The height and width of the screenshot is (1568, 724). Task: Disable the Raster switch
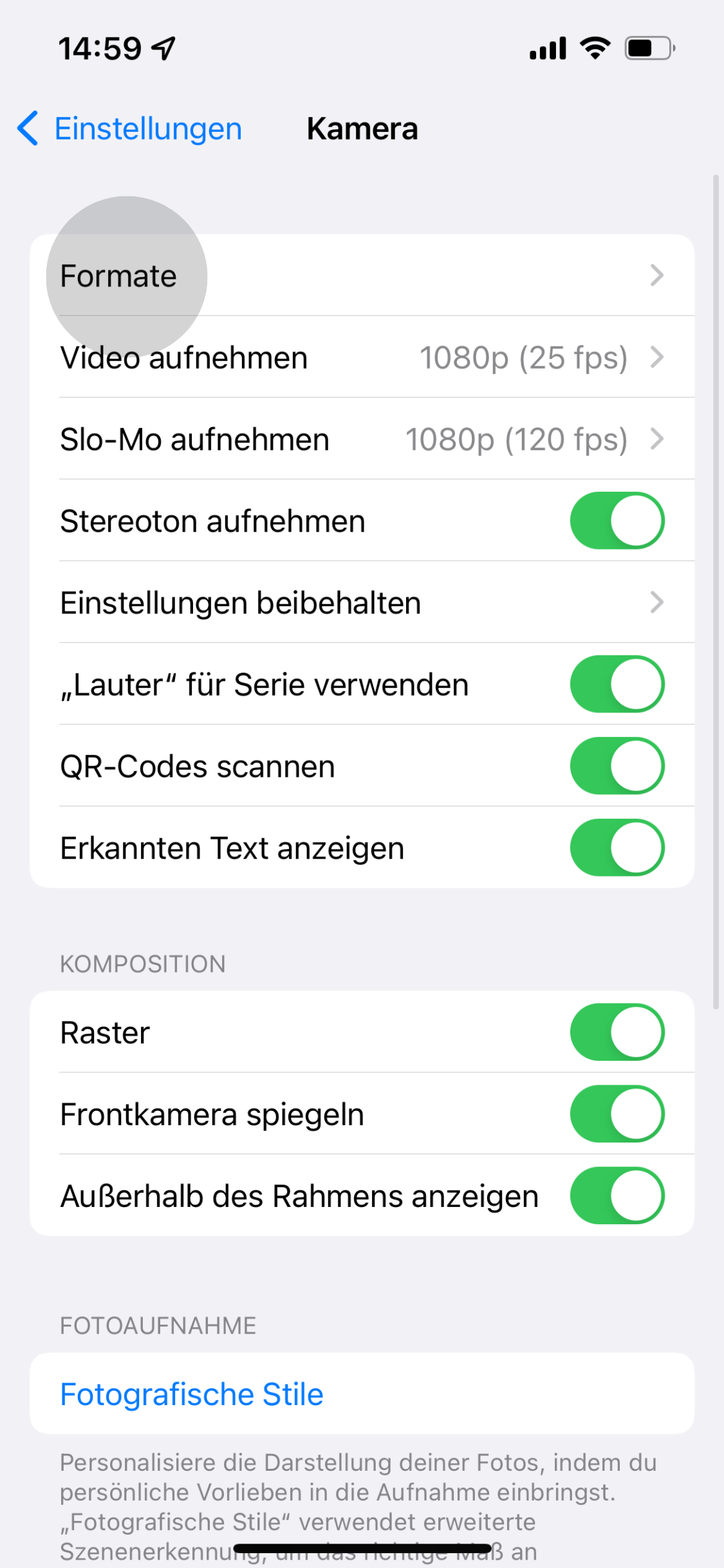[617, 1032]
